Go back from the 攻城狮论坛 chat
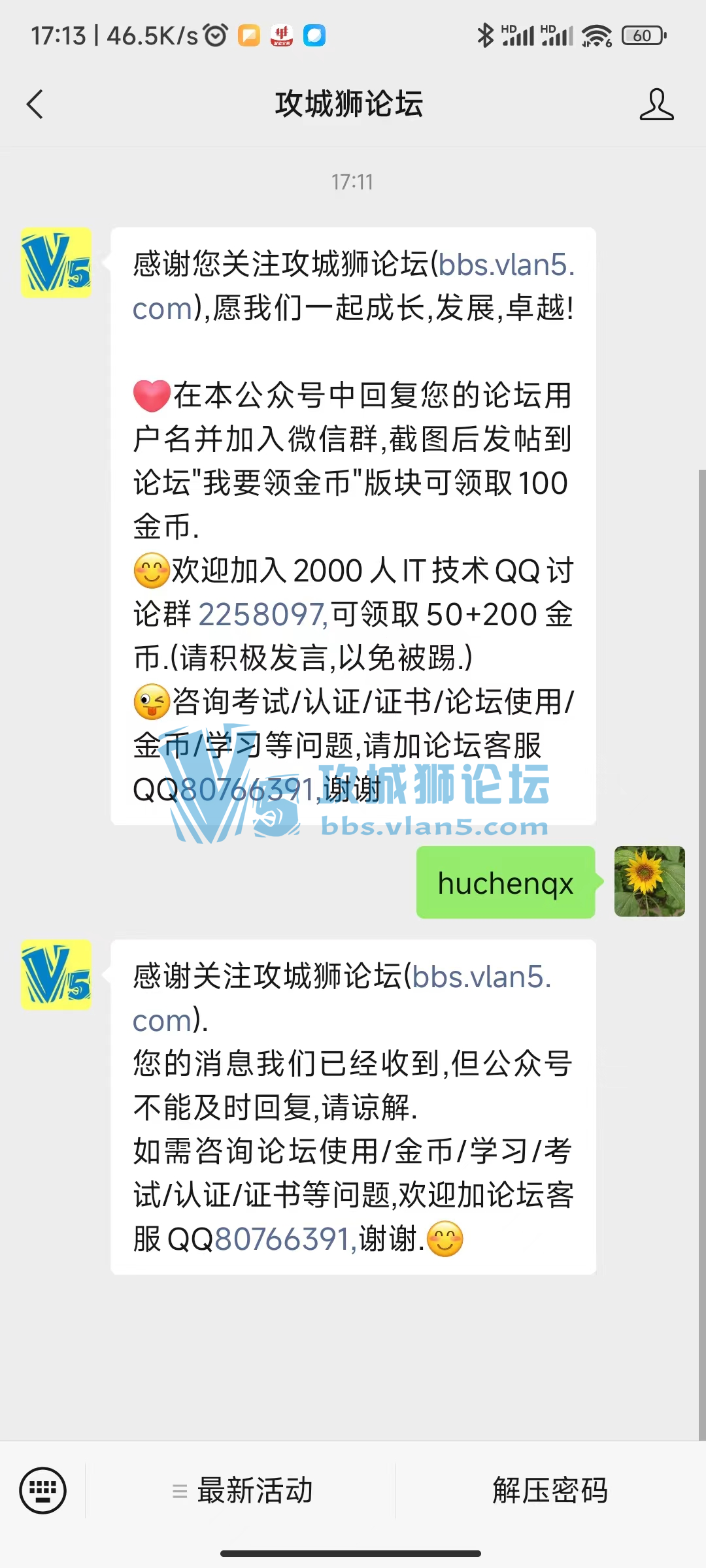Viewport: 706px width, 1568px height. [35, 105]
